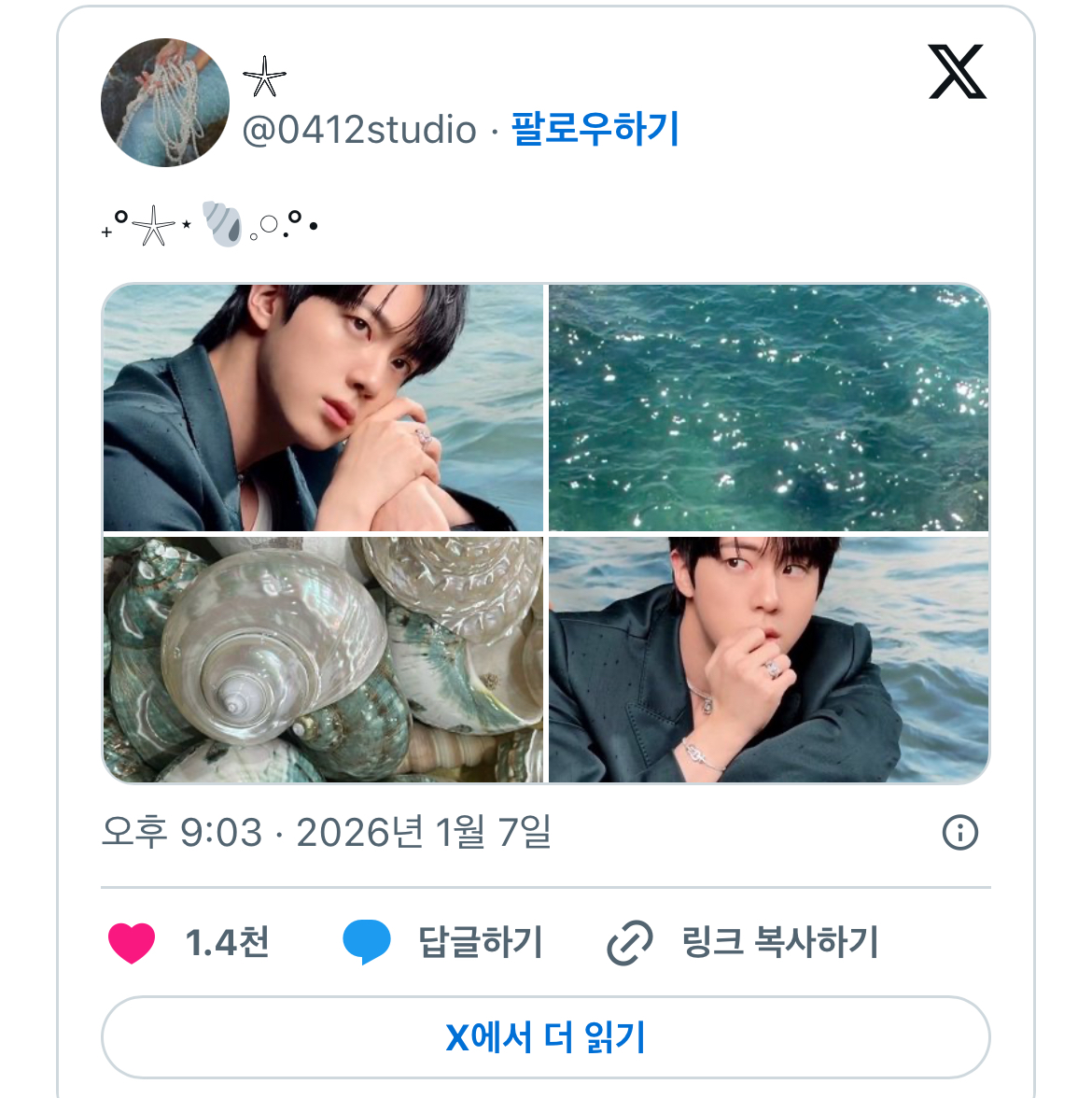Open the seashells photo
Screen dimensions: 1092x1098
323,659
